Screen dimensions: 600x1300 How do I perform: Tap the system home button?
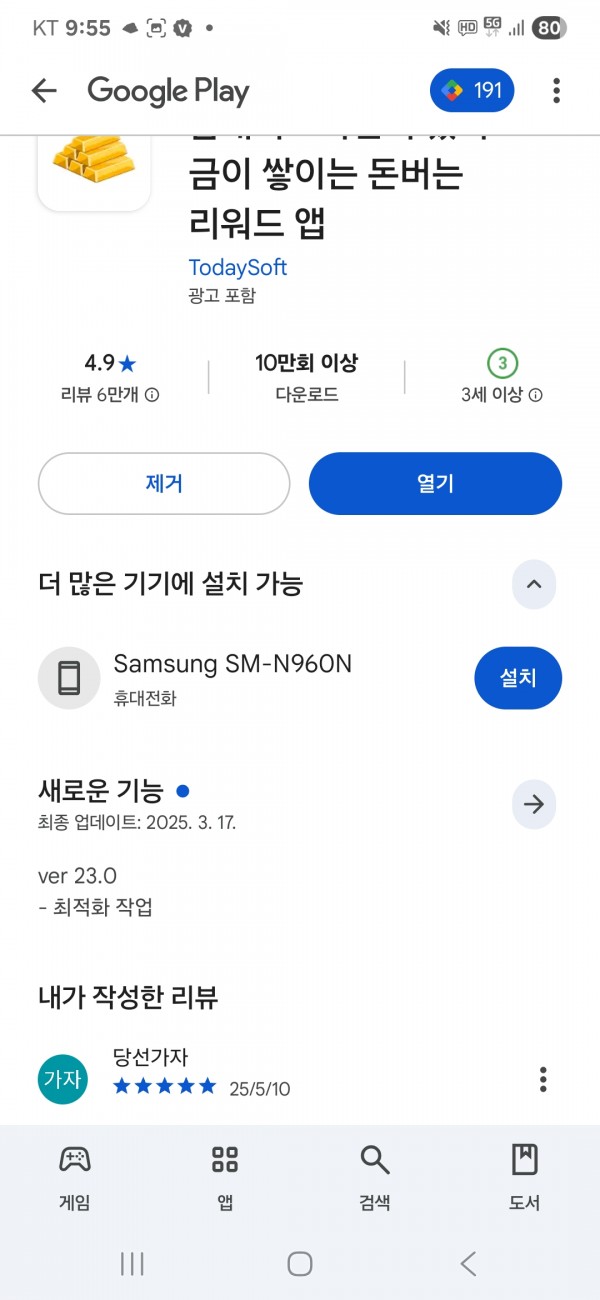click(x=300, y=1264)
